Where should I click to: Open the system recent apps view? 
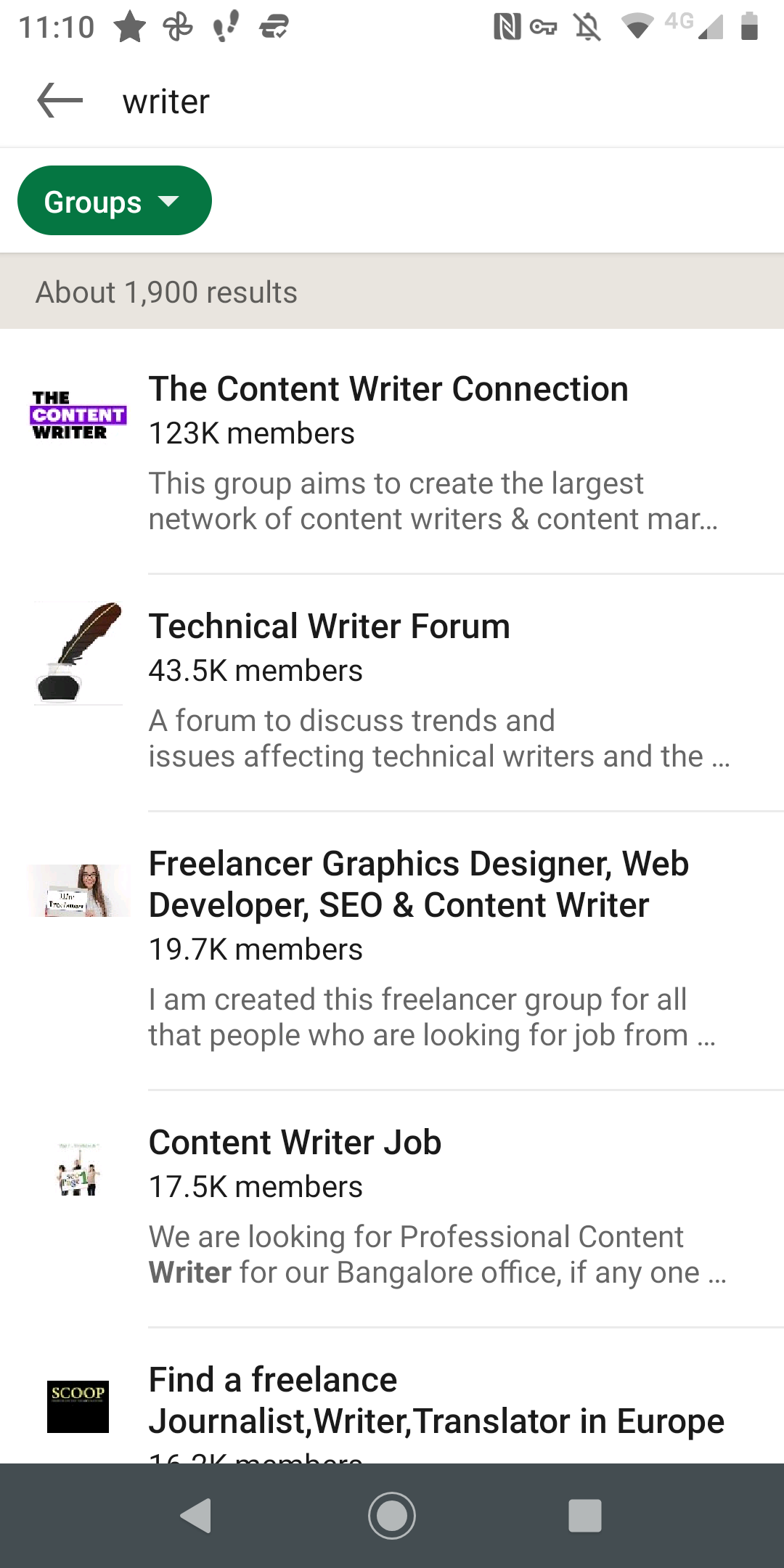[585, 1516]
